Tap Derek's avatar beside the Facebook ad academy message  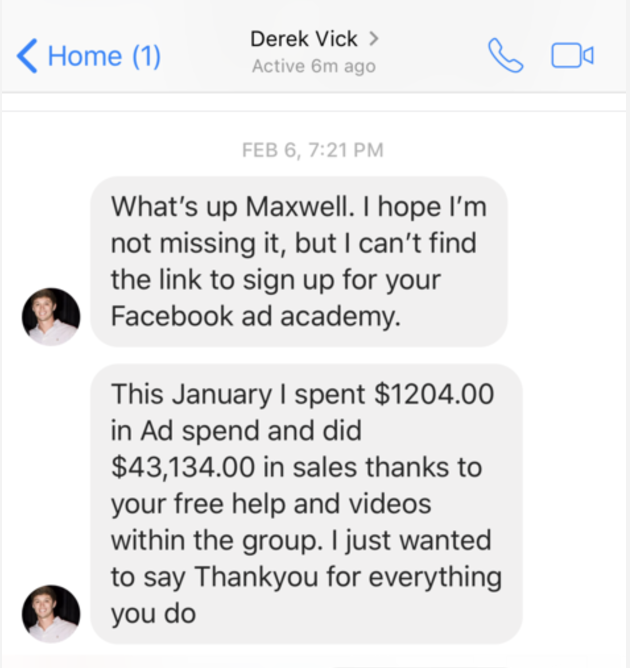click(51, 317)
